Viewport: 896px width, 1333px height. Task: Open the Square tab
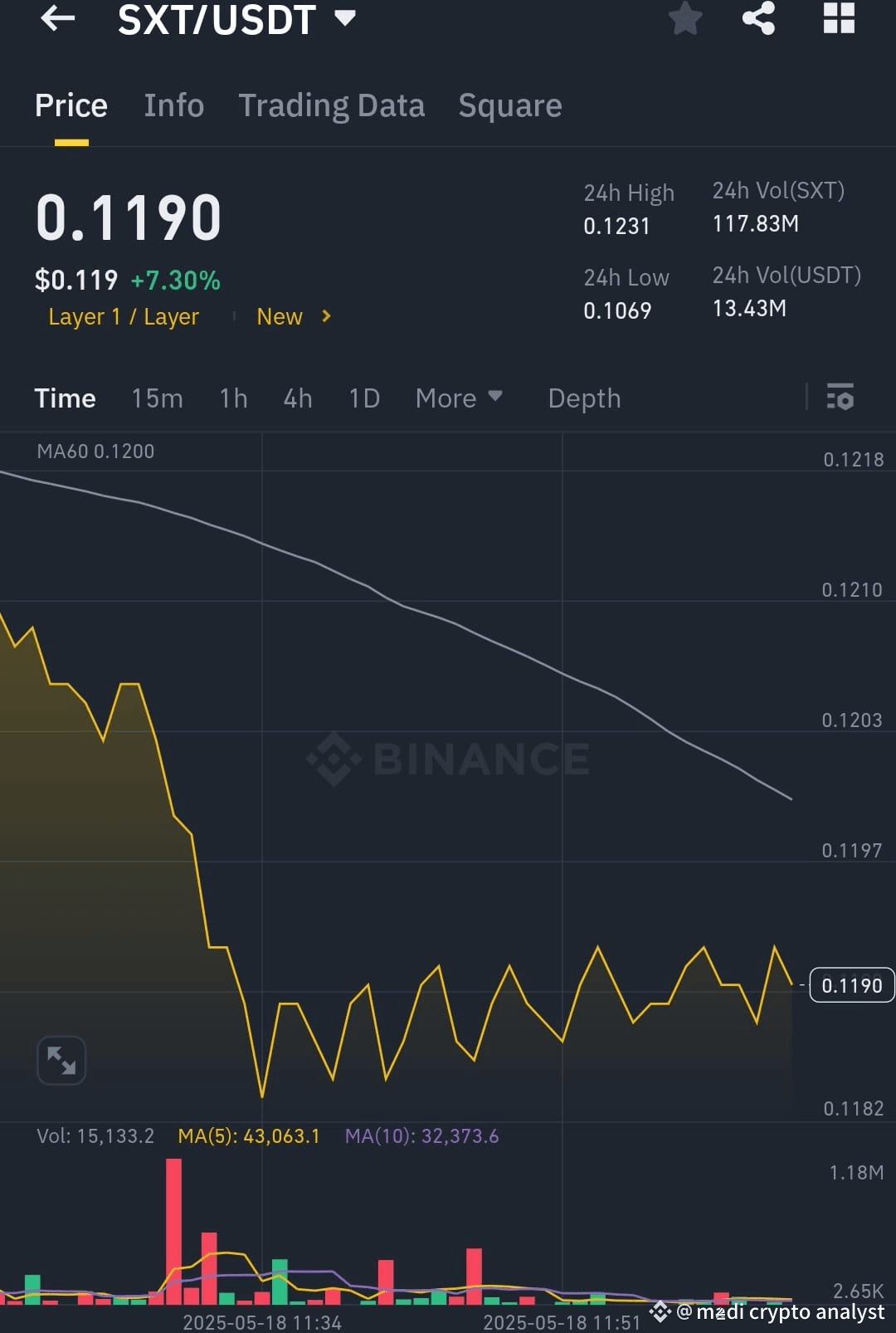509,105
